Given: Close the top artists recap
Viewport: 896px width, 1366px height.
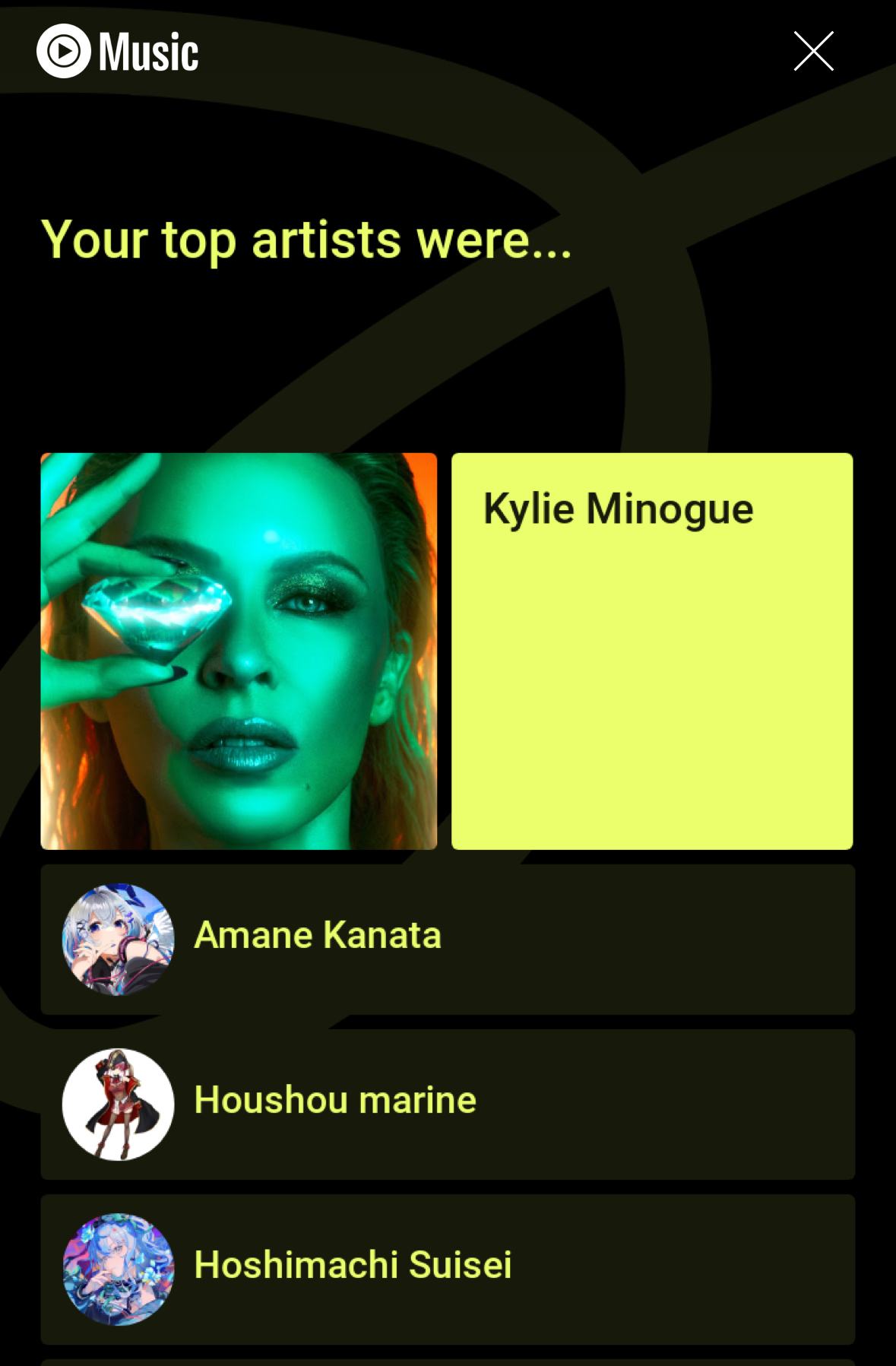Looking at the screenshot, I should (813, 52).
